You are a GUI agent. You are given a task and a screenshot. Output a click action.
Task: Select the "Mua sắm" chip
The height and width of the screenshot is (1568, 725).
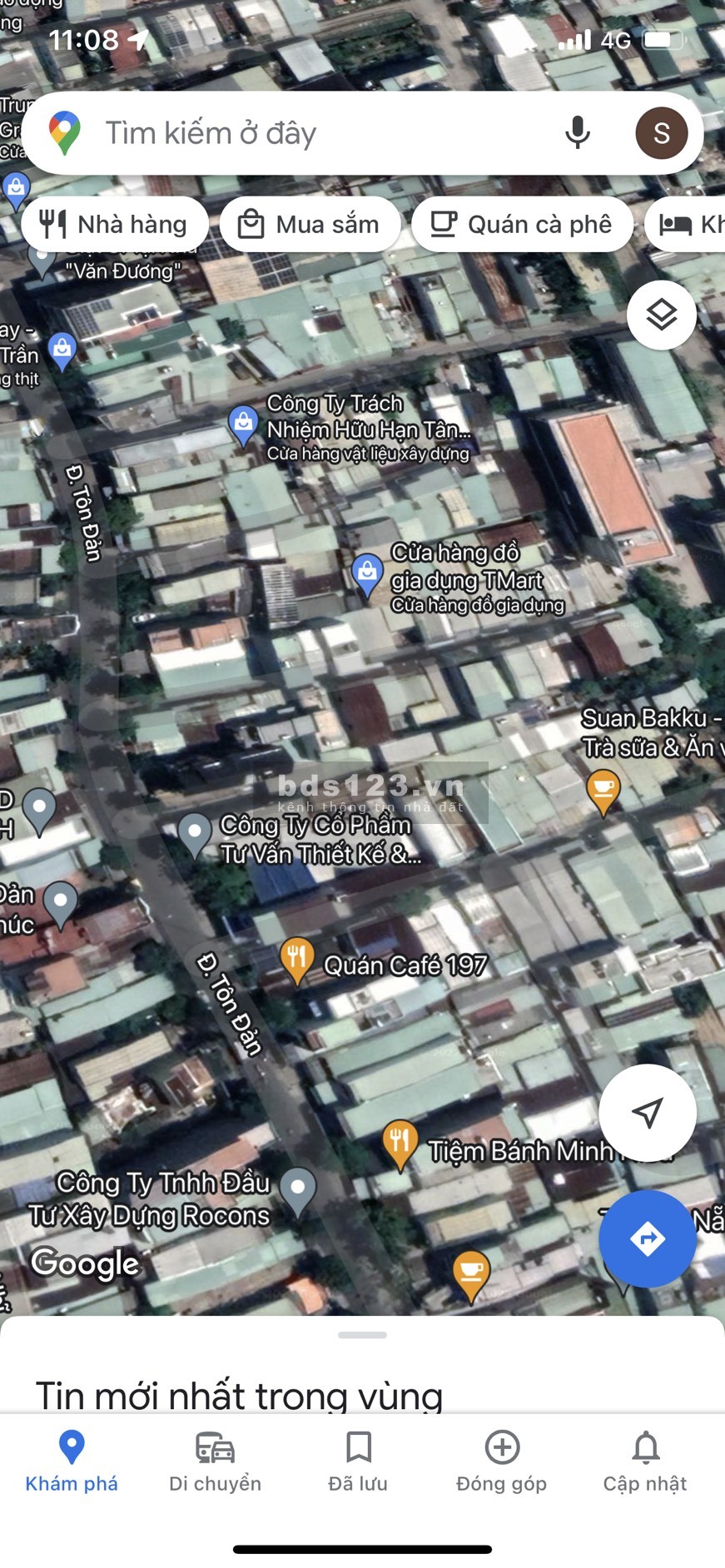[x=310, y=225]
